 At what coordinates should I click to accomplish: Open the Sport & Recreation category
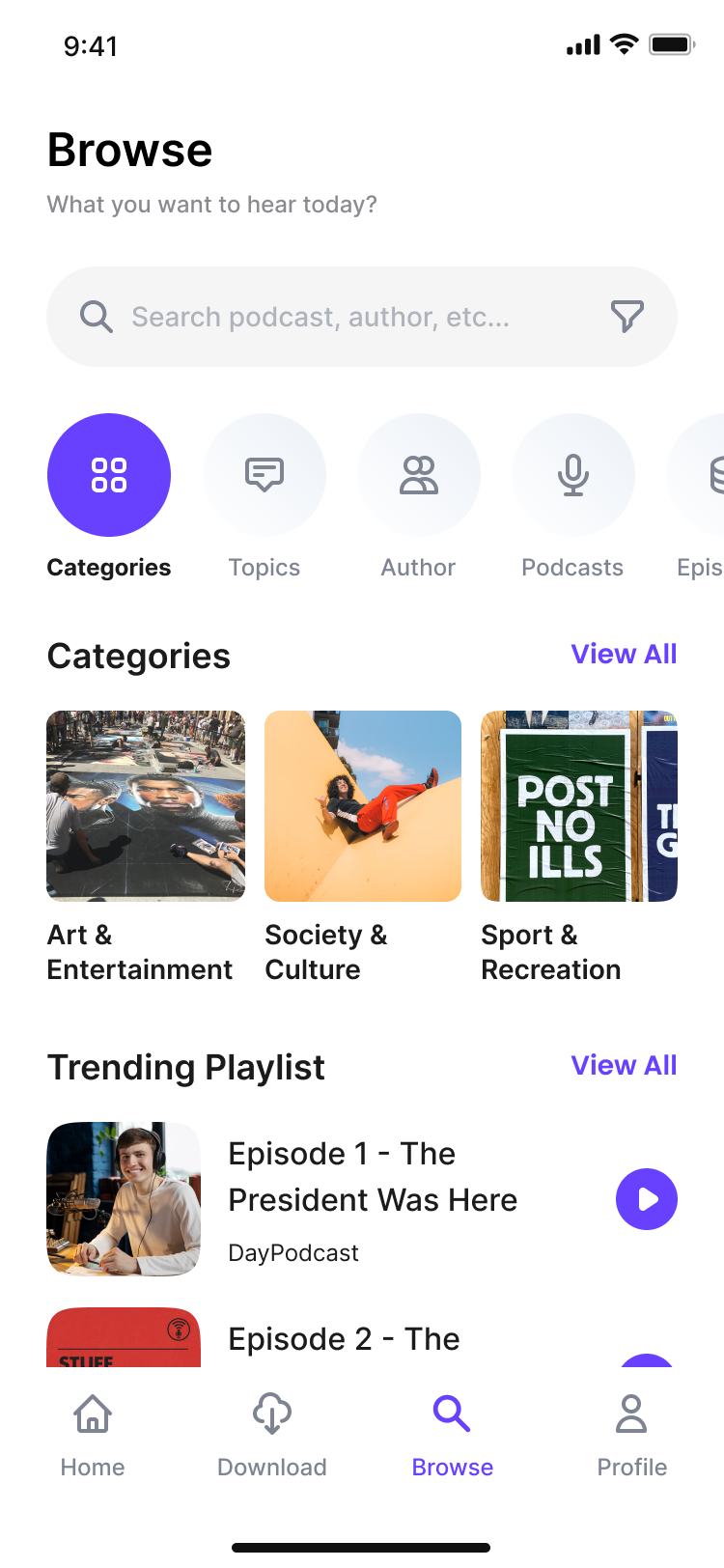point(579,806)
